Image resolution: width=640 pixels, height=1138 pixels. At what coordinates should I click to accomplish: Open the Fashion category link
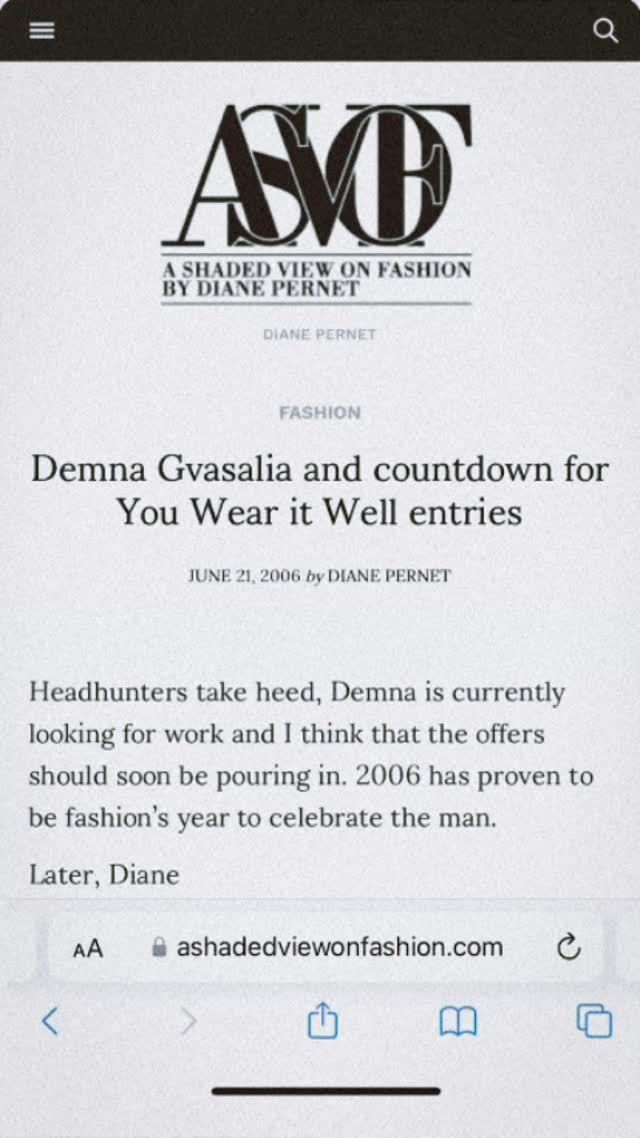coord(320,412)
